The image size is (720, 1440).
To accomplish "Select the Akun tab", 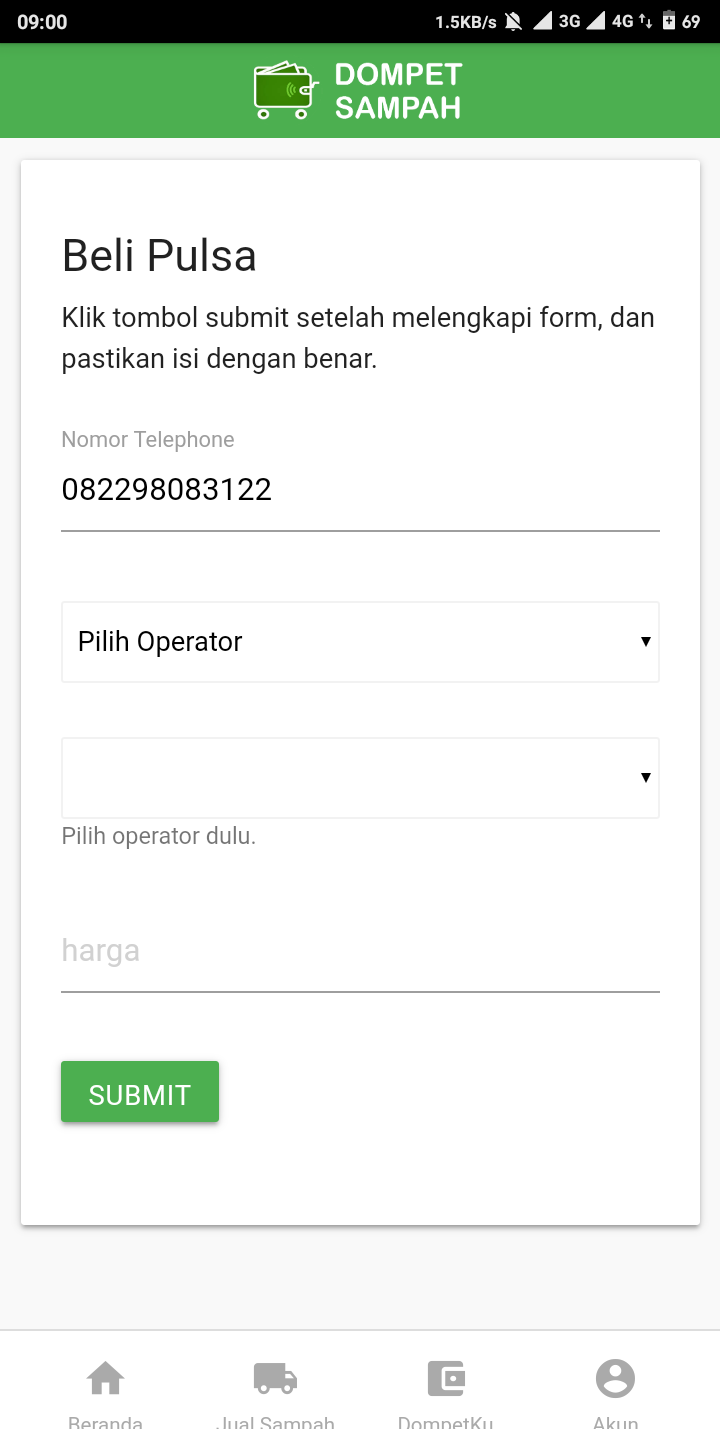I will 615,1390.
